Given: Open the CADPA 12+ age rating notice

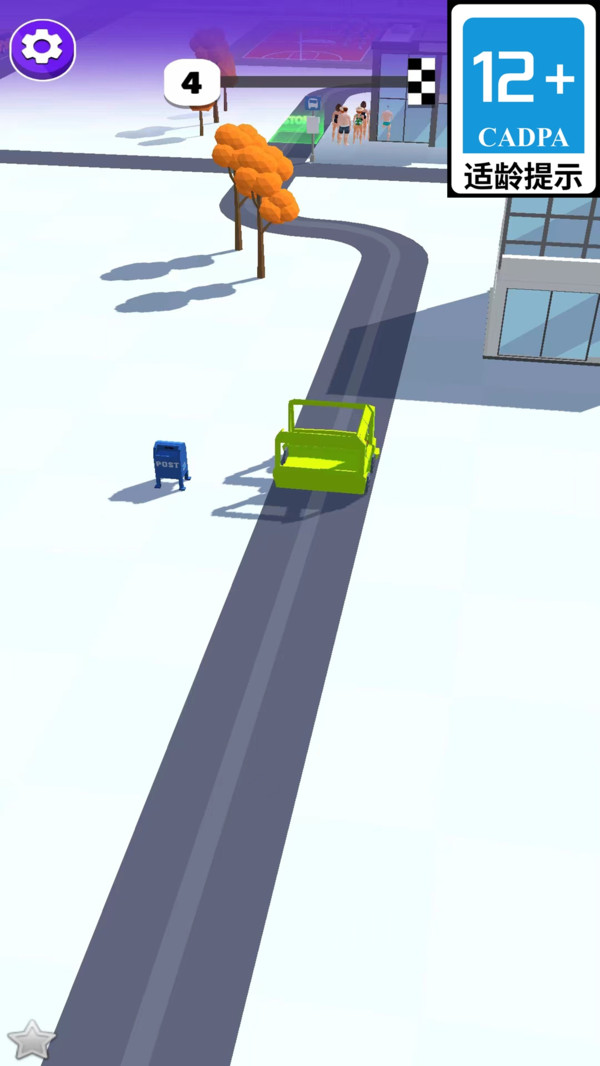Looking at the screenshot, I should [x=523, y=98].
